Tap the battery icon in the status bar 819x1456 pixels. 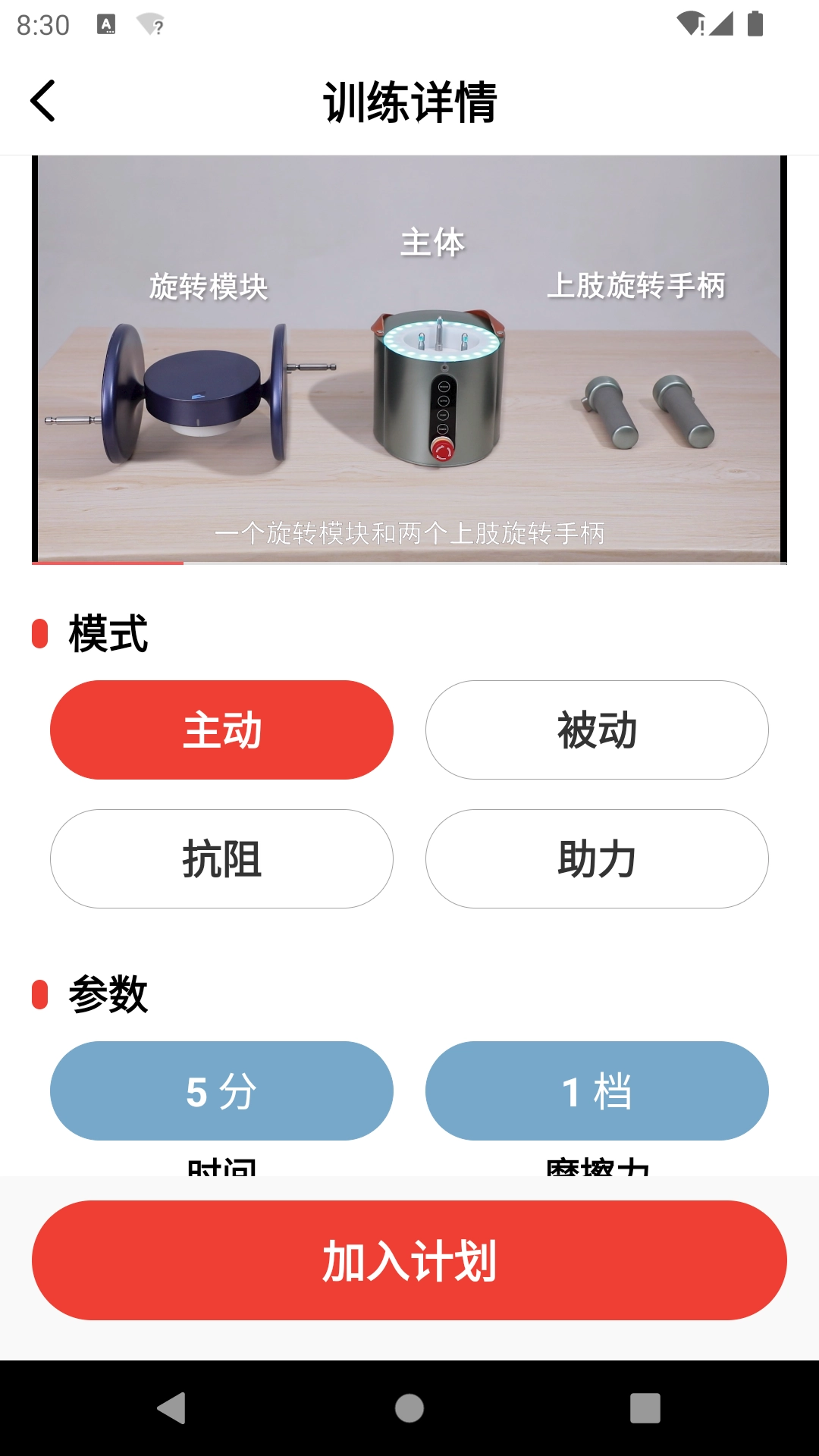(755, 23)
